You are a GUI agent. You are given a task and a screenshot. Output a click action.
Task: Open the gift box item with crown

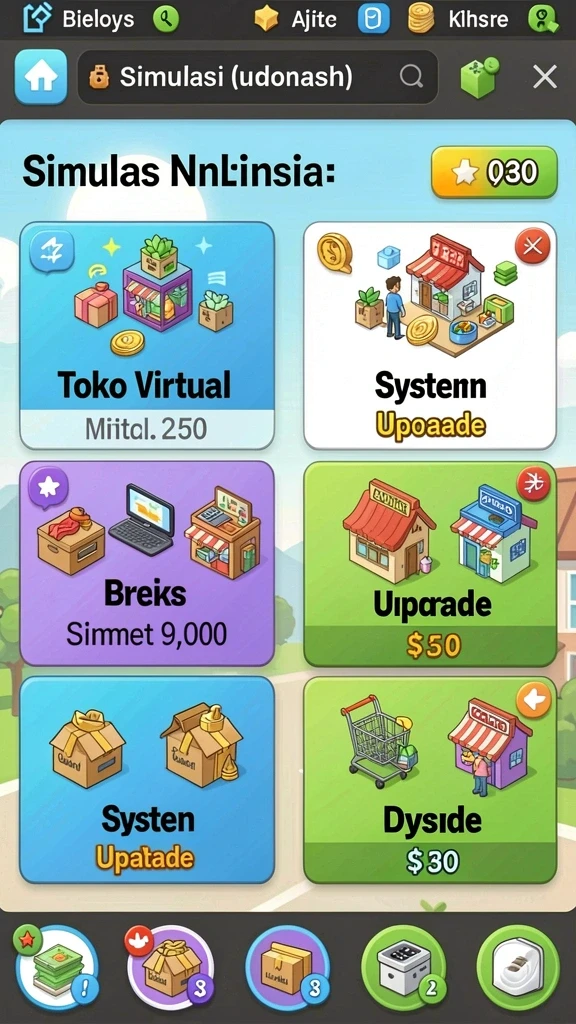tap(170, 967)
